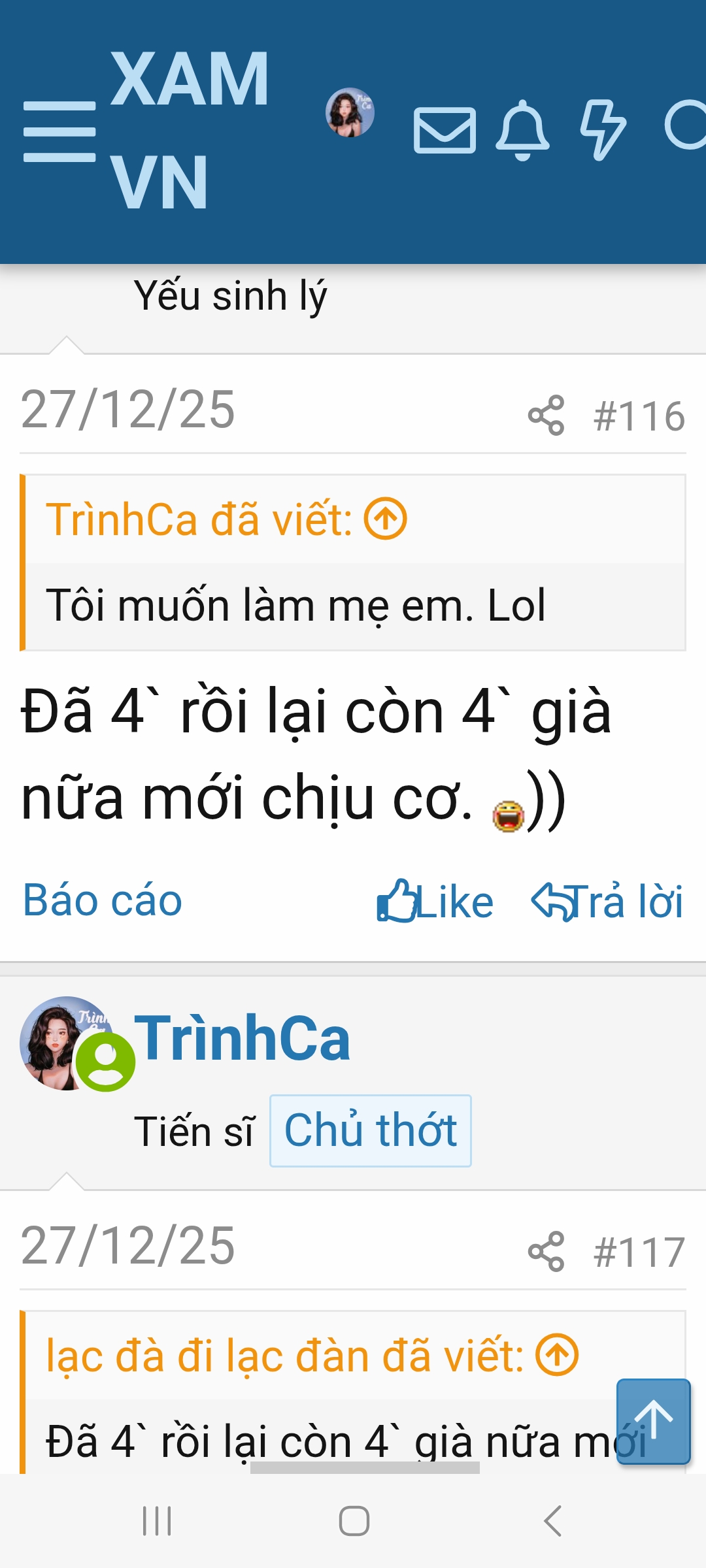Share post #116
706x1568 pixels.
pyautogui.click(x=546, y=416)
